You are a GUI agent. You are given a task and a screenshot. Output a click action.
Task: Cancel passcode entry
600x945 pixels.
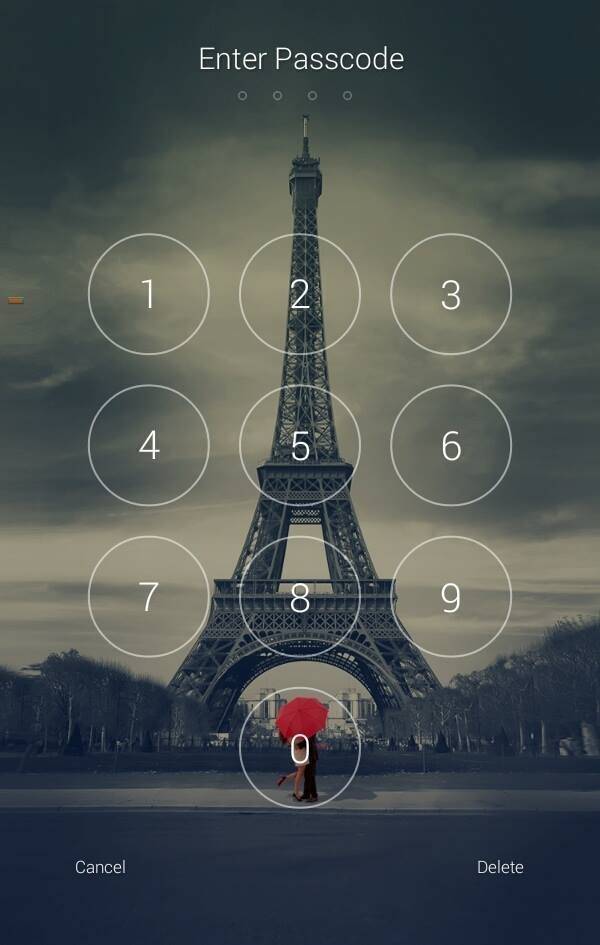pyautogui.click(x=100, y=867)
